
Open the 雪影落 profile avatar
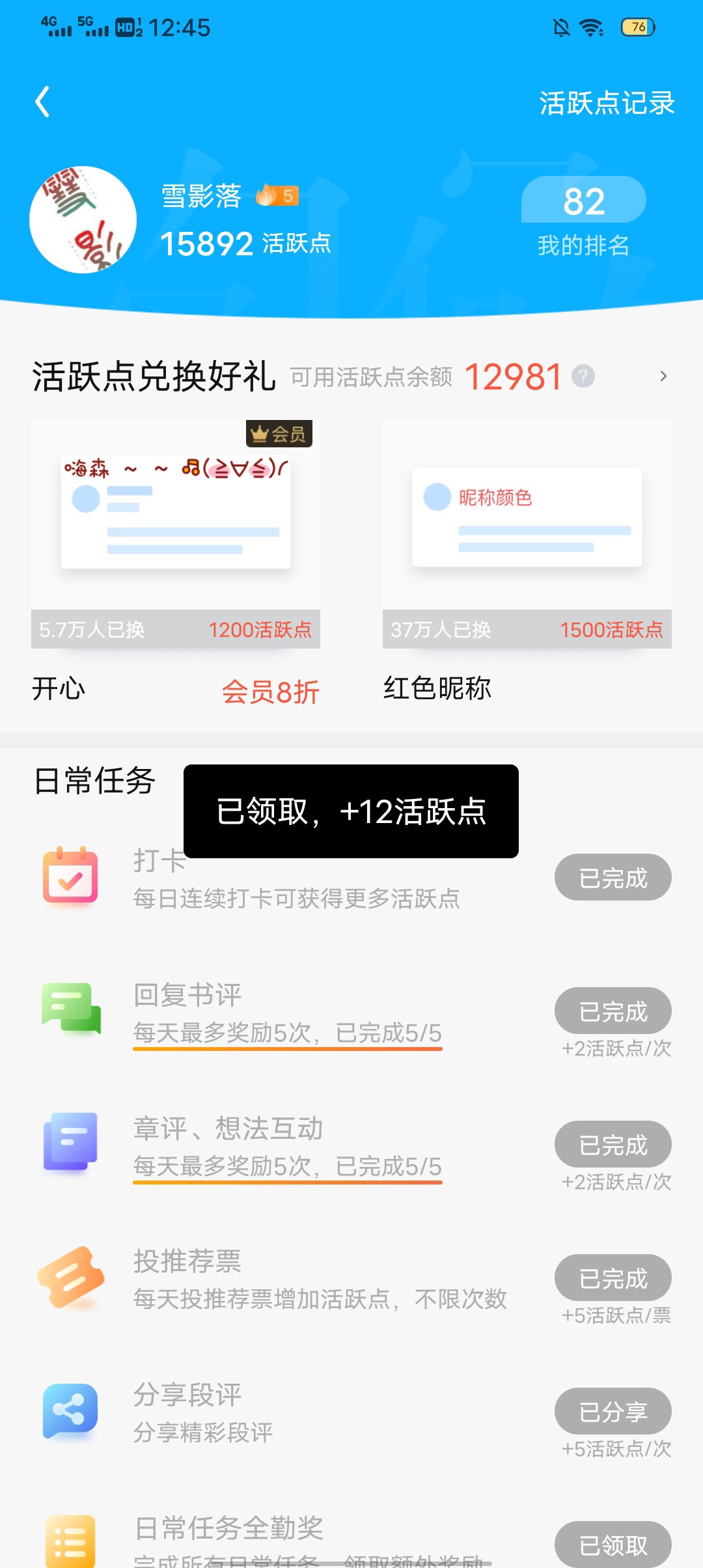83,219
